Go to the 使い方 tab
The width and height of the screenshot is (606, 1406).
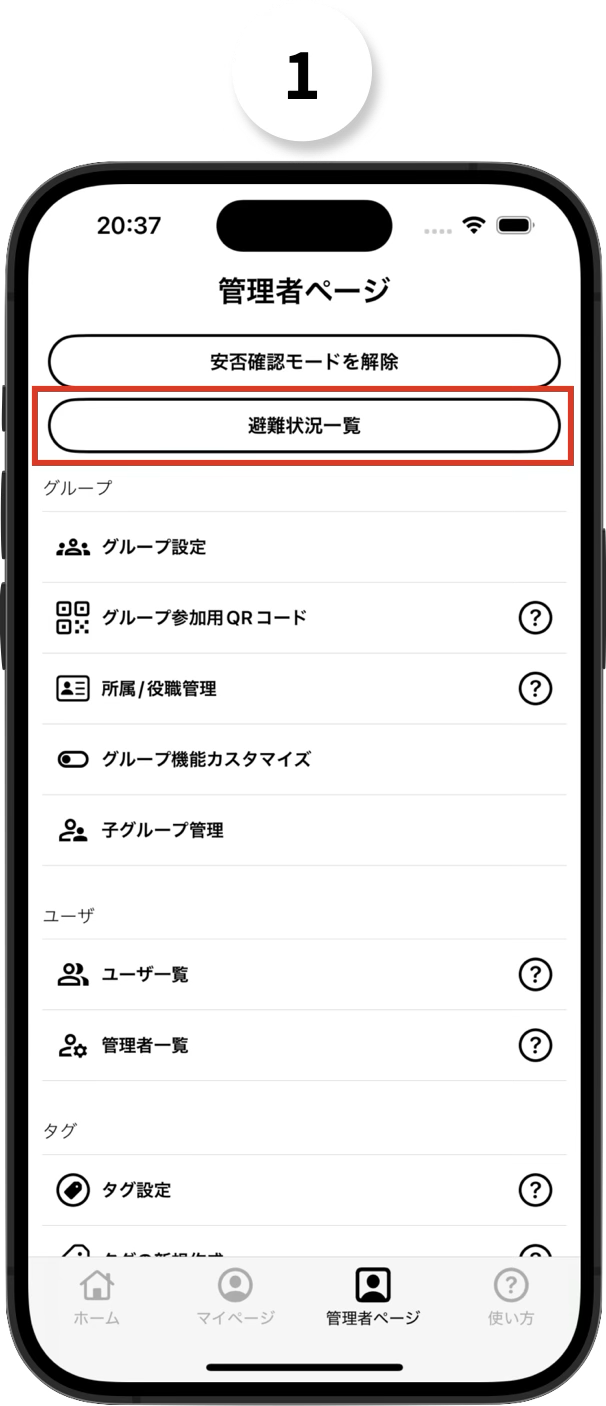point(511,1297)
